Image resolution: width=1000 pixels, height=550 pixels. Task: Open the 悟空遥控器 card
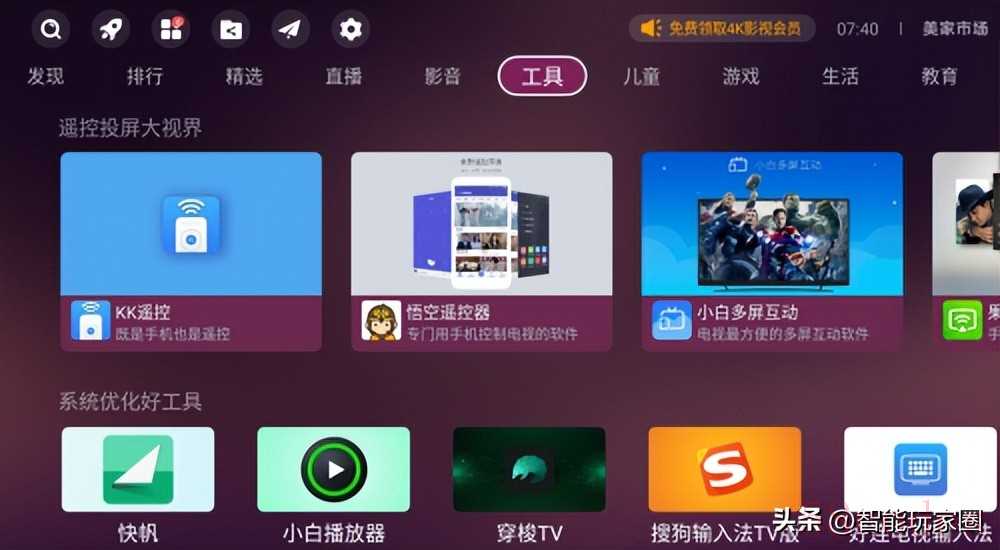481,250
